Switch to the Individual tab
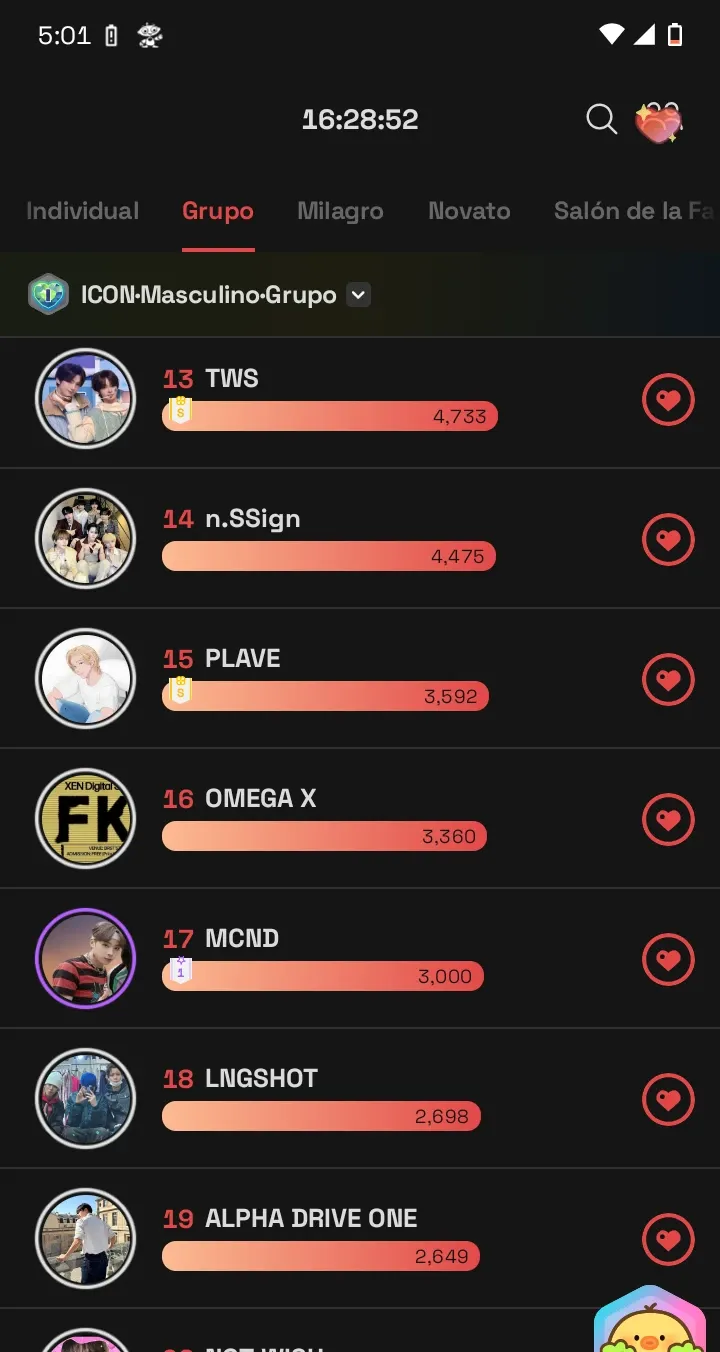The height and width of the screenshot is (1352, 720). (x=83, y=211)
